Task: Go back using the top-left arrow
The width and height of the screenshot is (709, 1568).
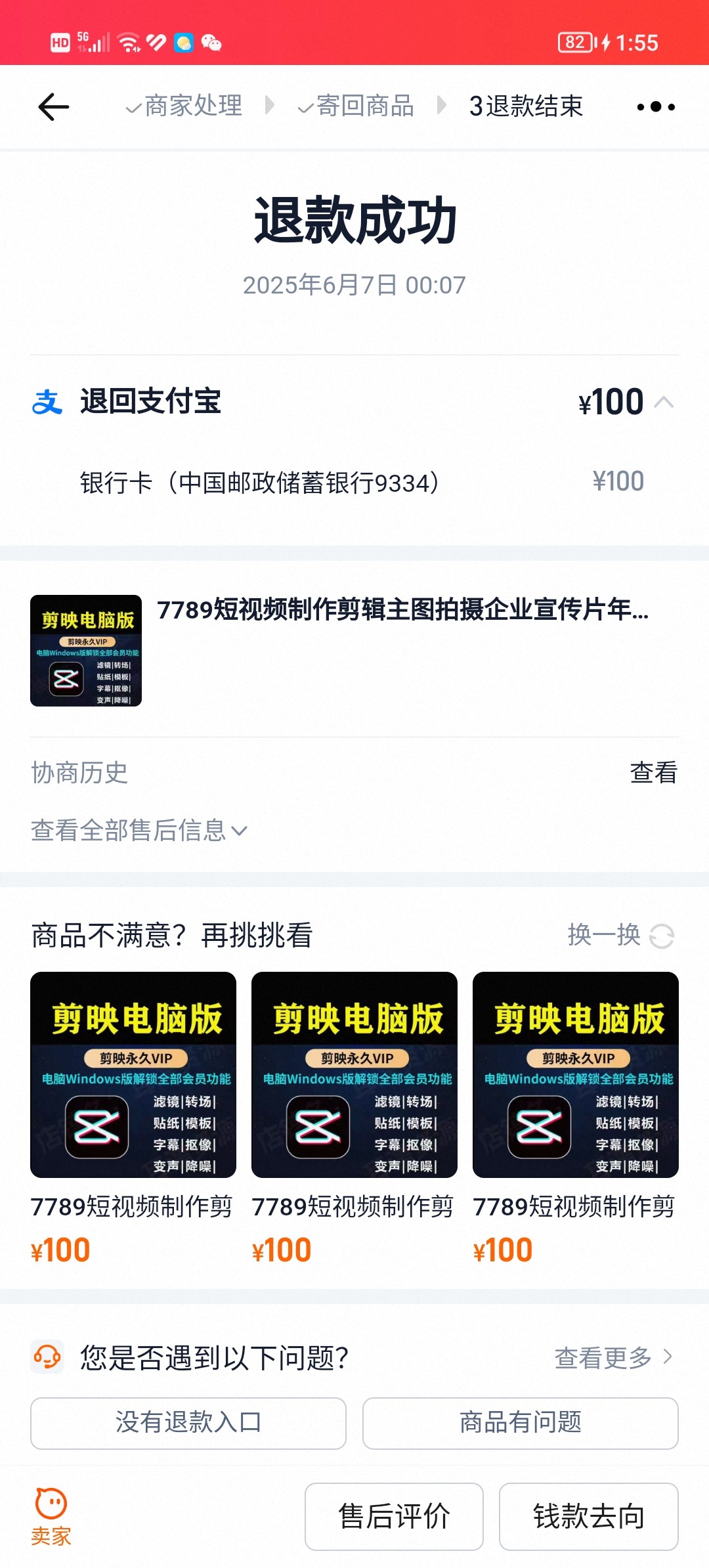Action: point(54,106)
